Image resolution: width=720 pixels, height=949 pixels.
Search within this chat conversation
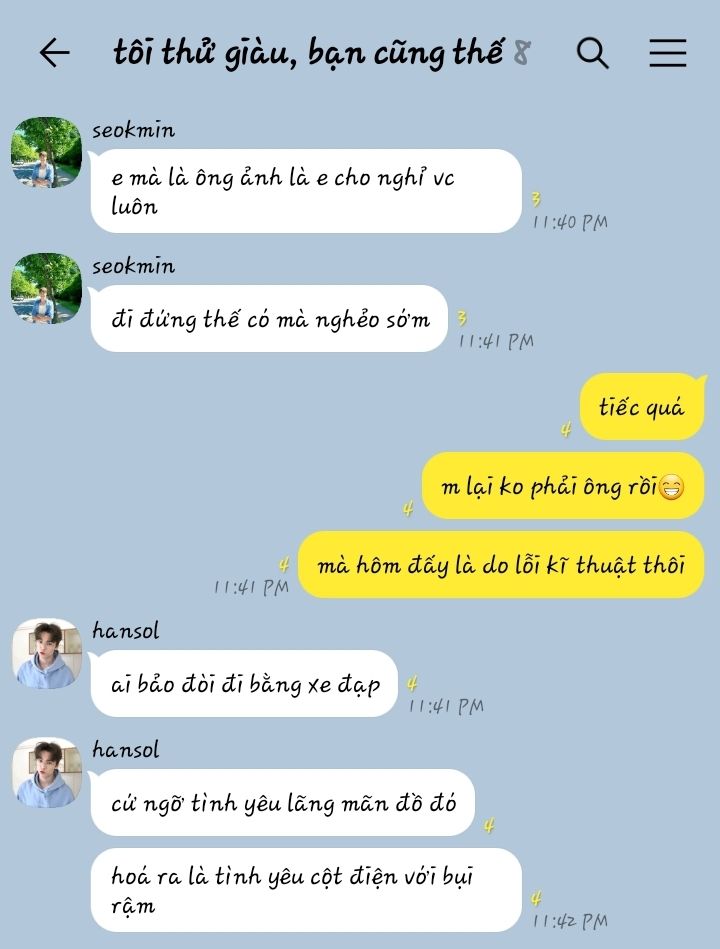(x=593, y=53)
